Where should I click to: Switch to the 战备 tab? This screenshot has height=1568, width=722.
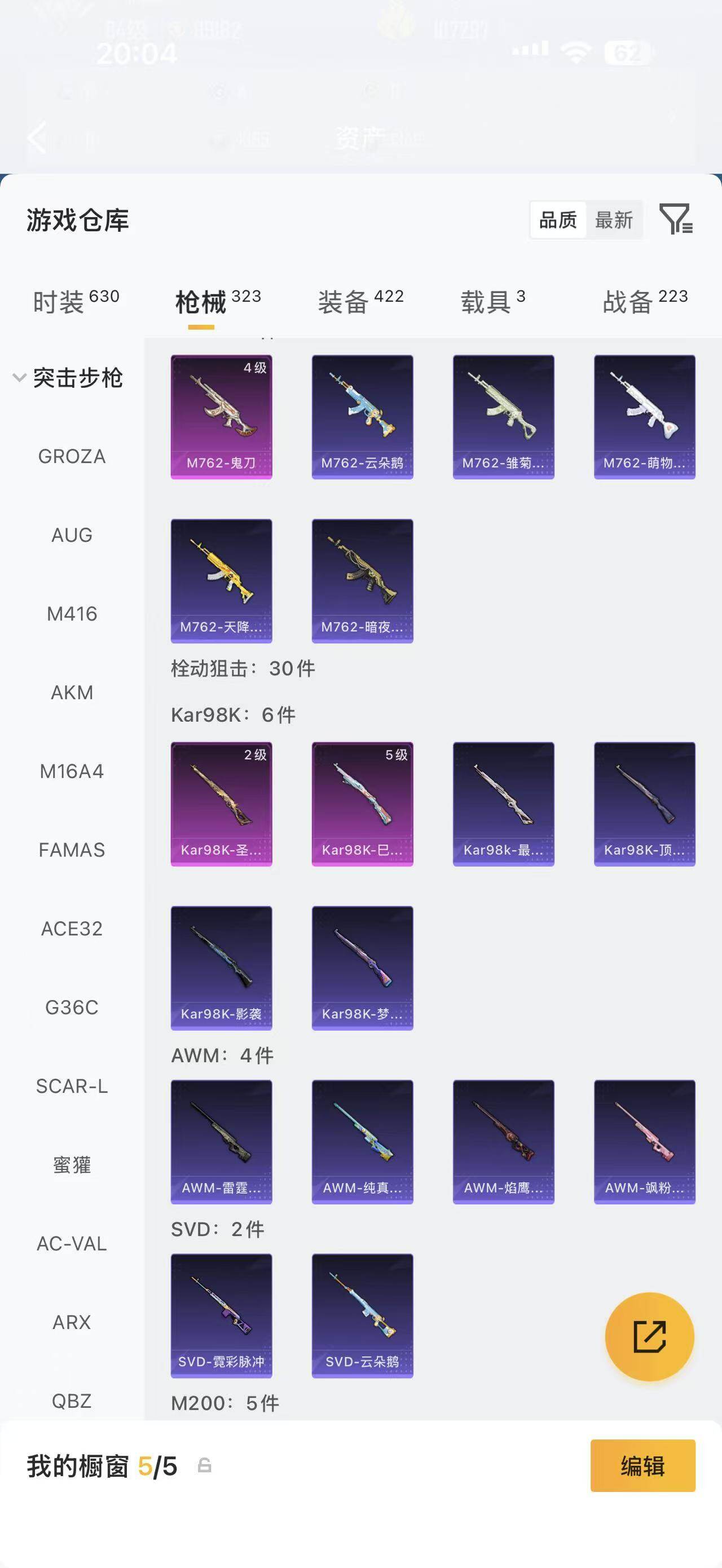click(x=645, y=301)
